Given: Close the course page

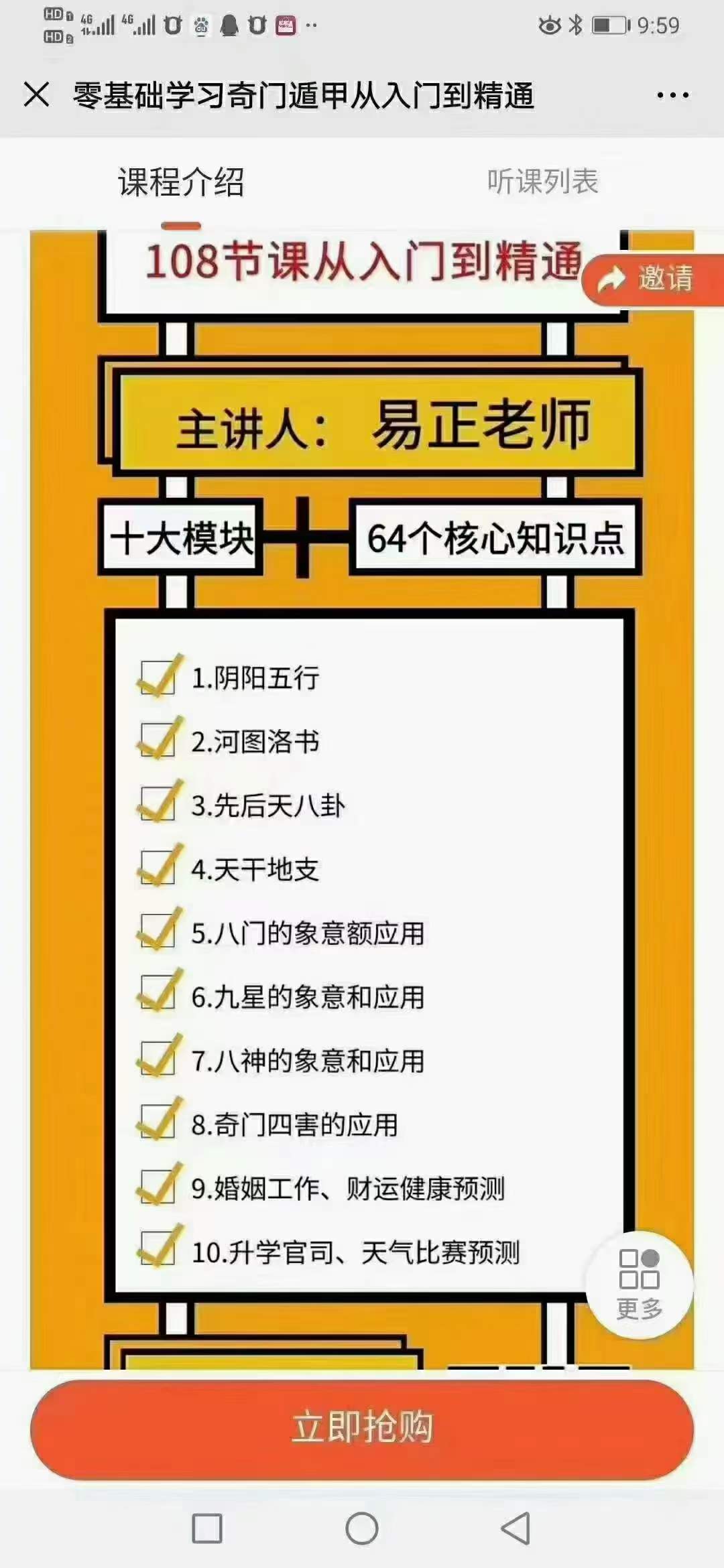Looking at the screenshot, I should [x=36, y=94].
